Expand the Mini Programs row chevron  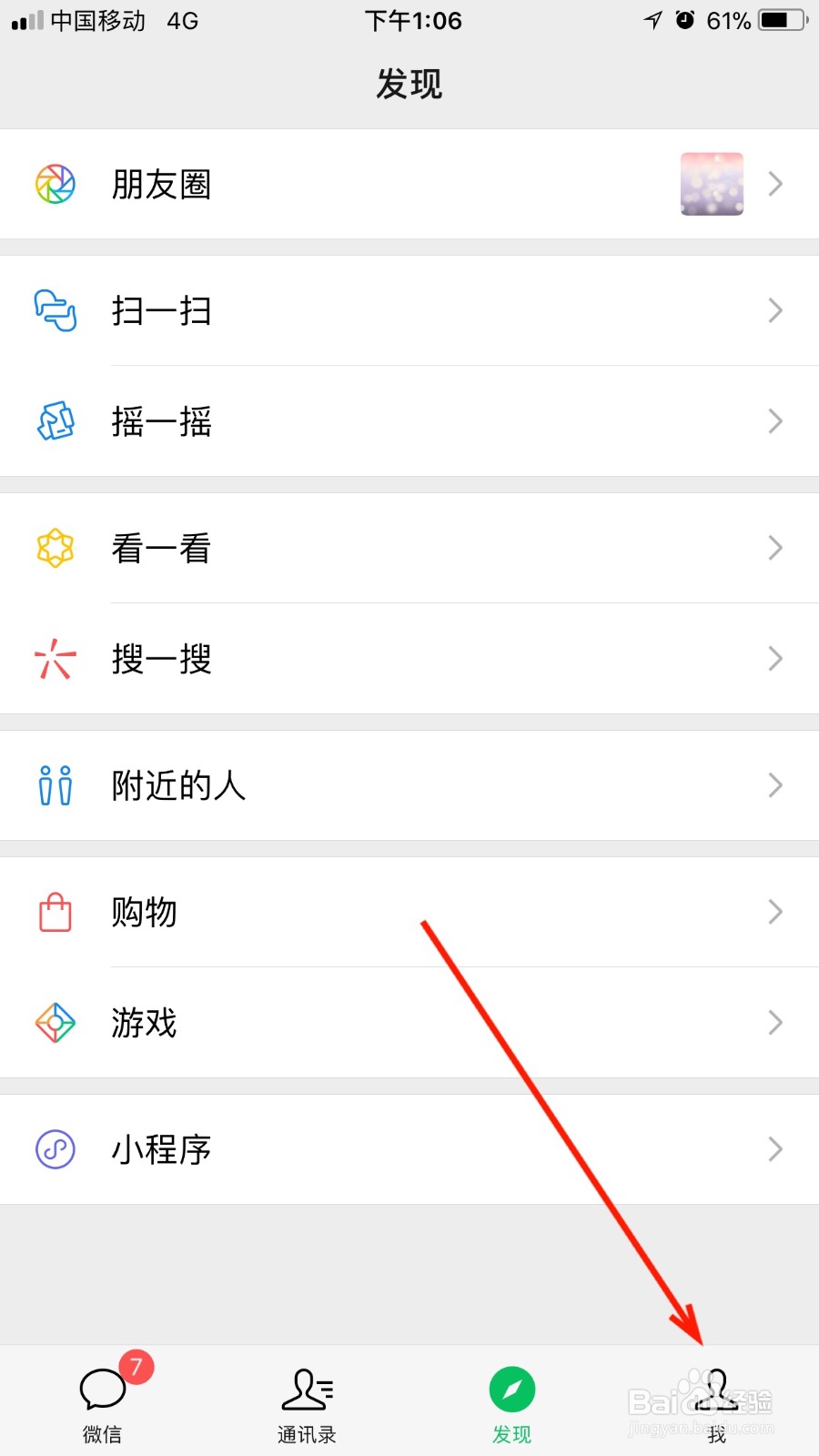point(774,1148)
